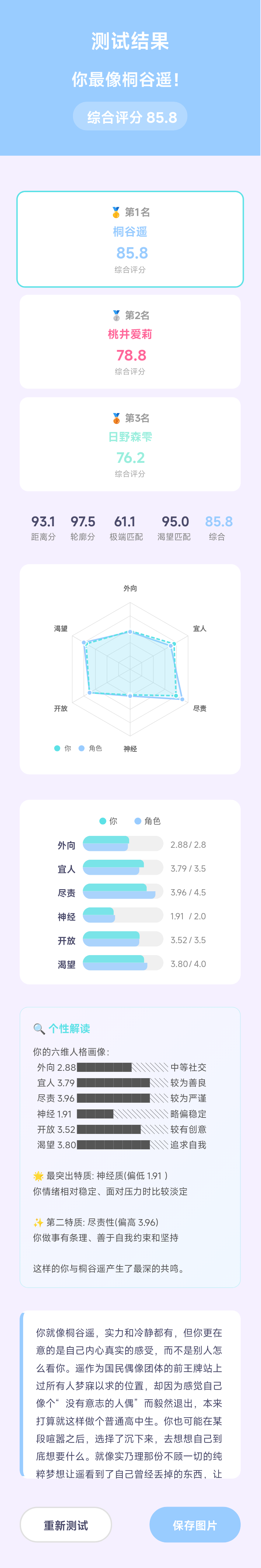View the 第3名 日野森雫 card

pos(130,444)
